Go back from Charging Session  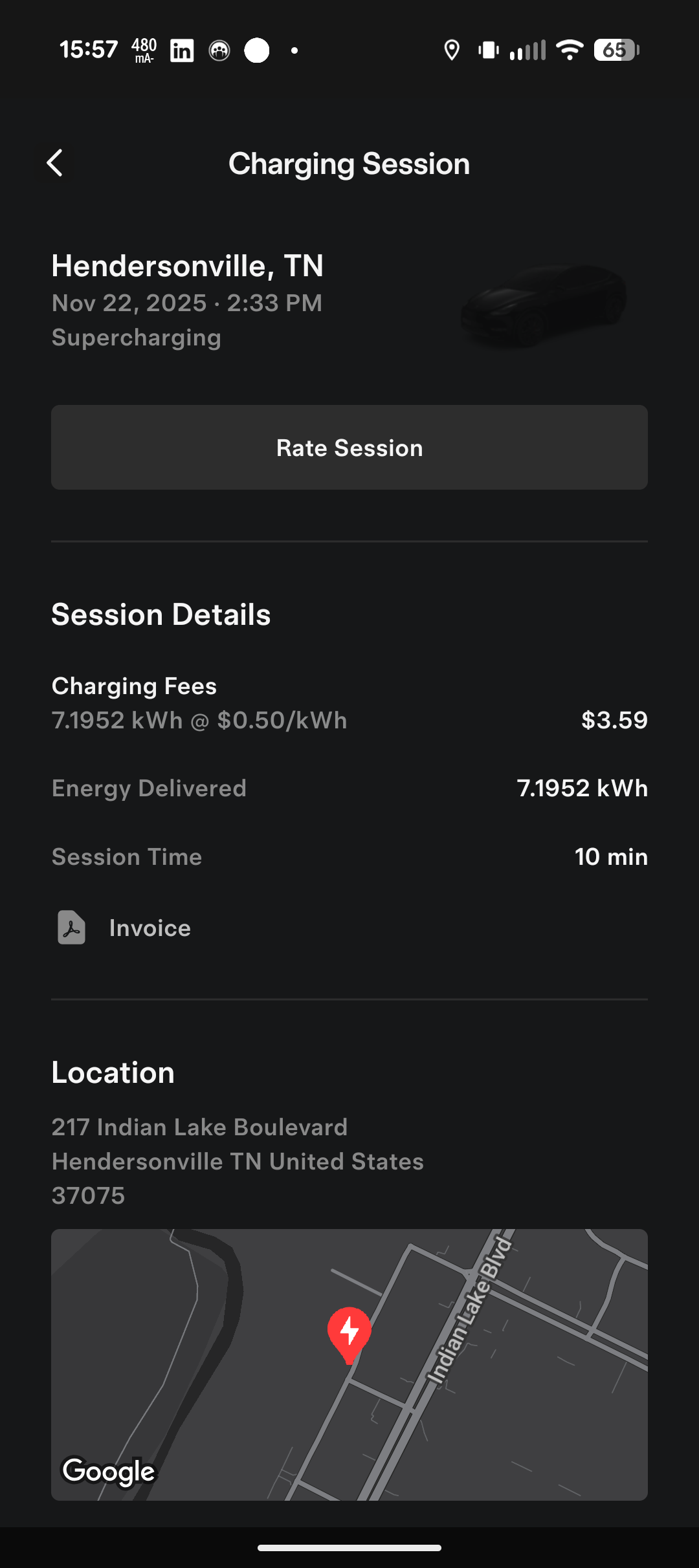coord(55,163)
